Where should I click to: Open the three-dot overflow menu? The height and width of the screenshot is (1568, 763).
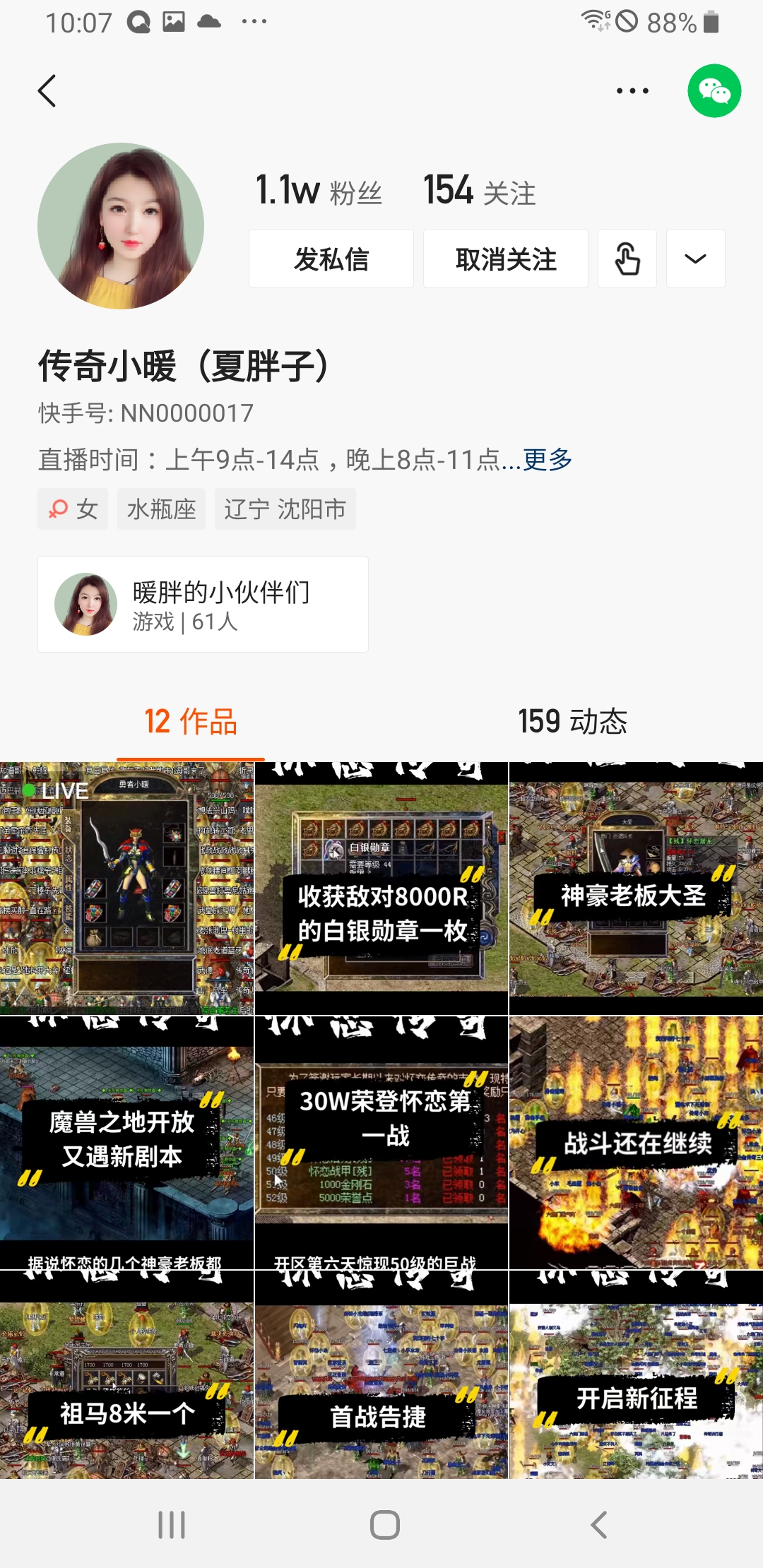point(632,91)
